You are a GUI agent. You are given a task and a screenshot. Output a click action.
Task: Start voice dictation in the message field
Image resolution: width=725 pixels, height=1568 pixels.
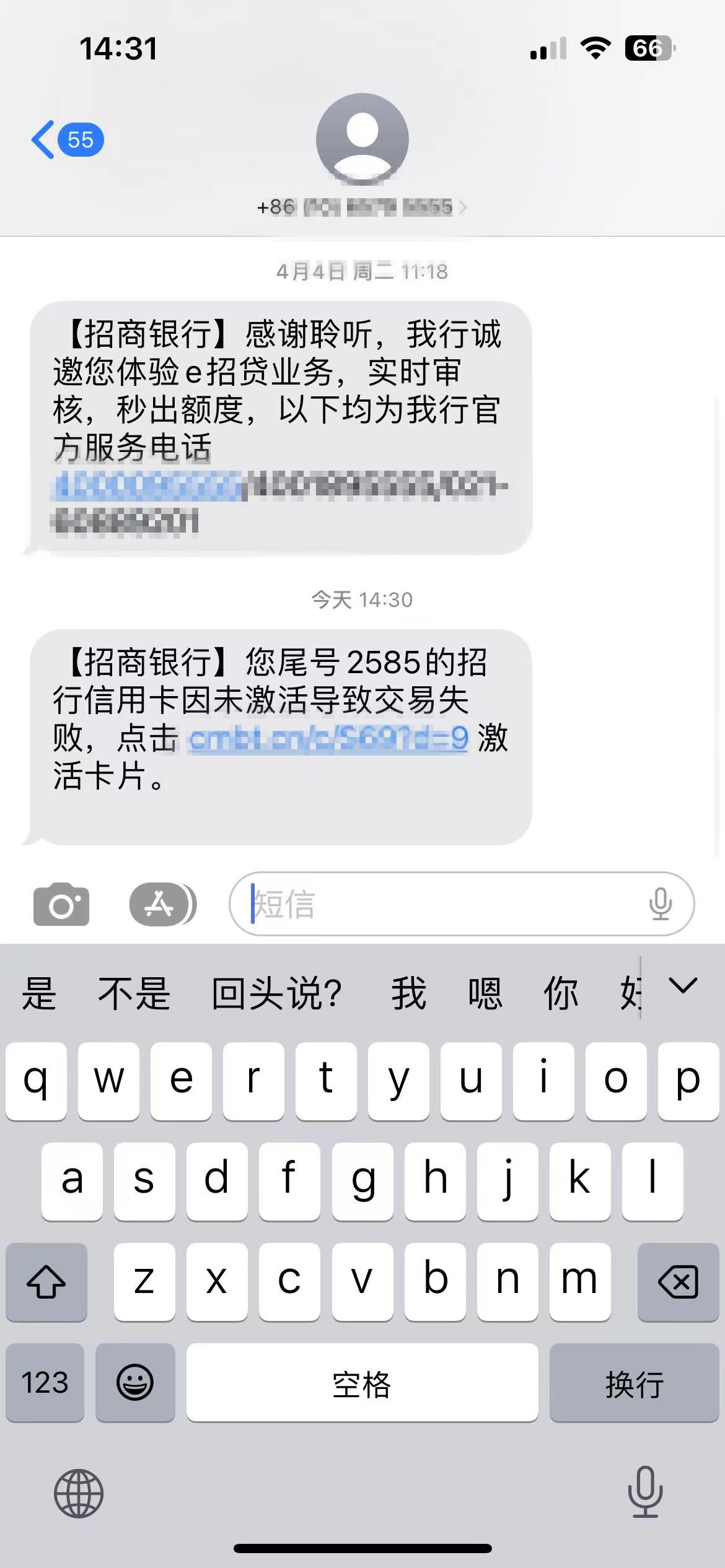pos(661,904)
